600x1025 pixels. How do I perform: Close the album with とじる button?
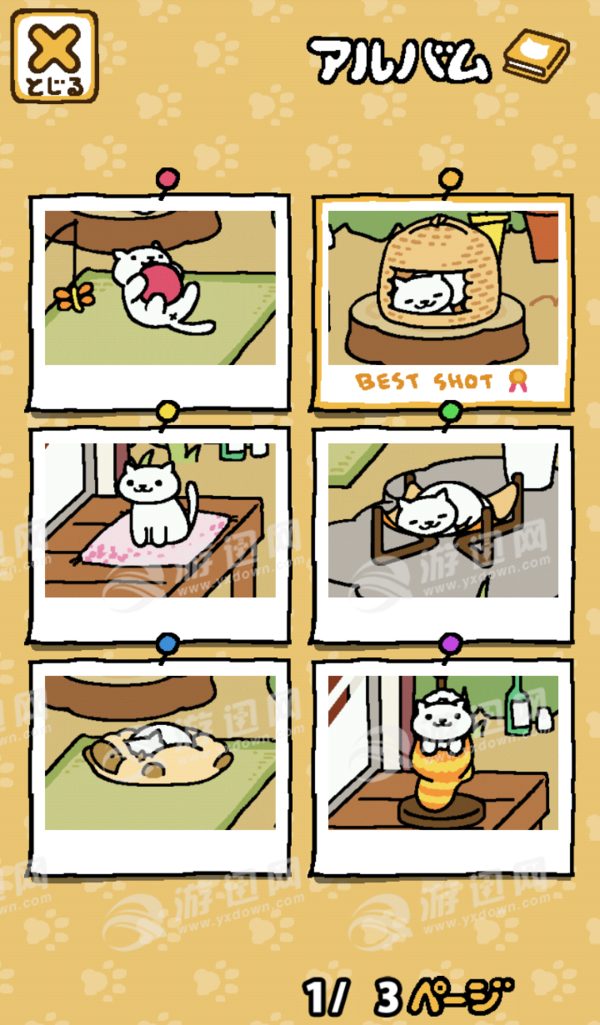pos(55,56)
